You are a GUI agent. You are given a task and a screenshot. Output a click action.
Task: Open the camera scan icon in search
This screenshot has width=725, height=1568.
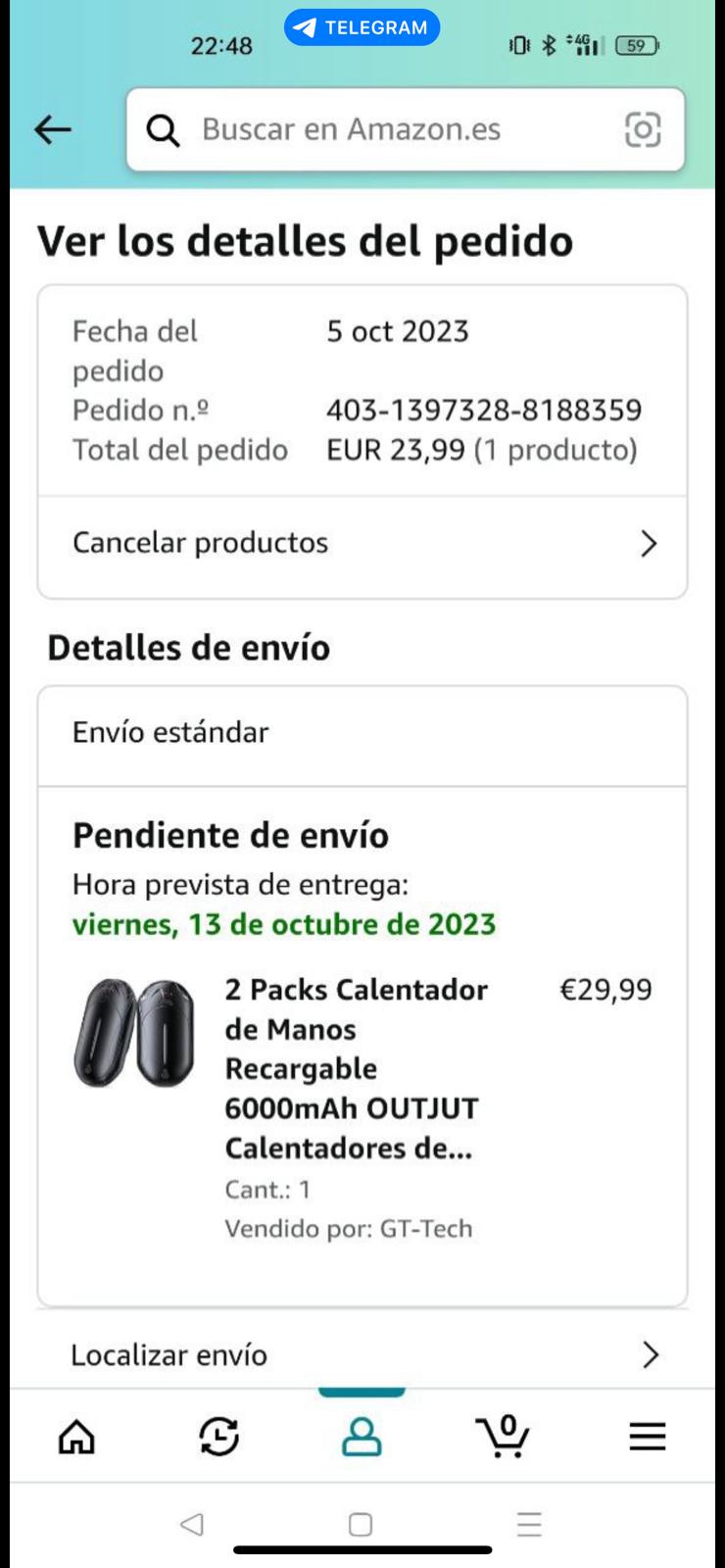click(643, 129)
